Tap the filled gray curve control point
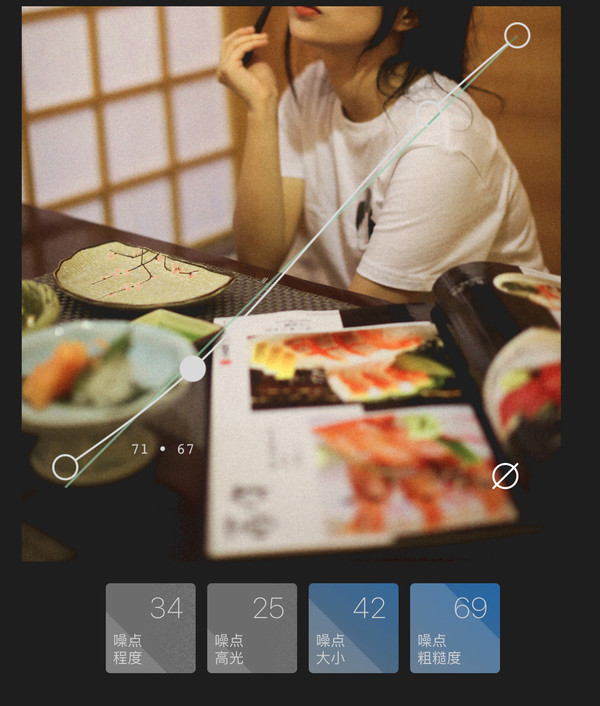The width and height of the screenshot is (600, 706). (x=192, y=369)
